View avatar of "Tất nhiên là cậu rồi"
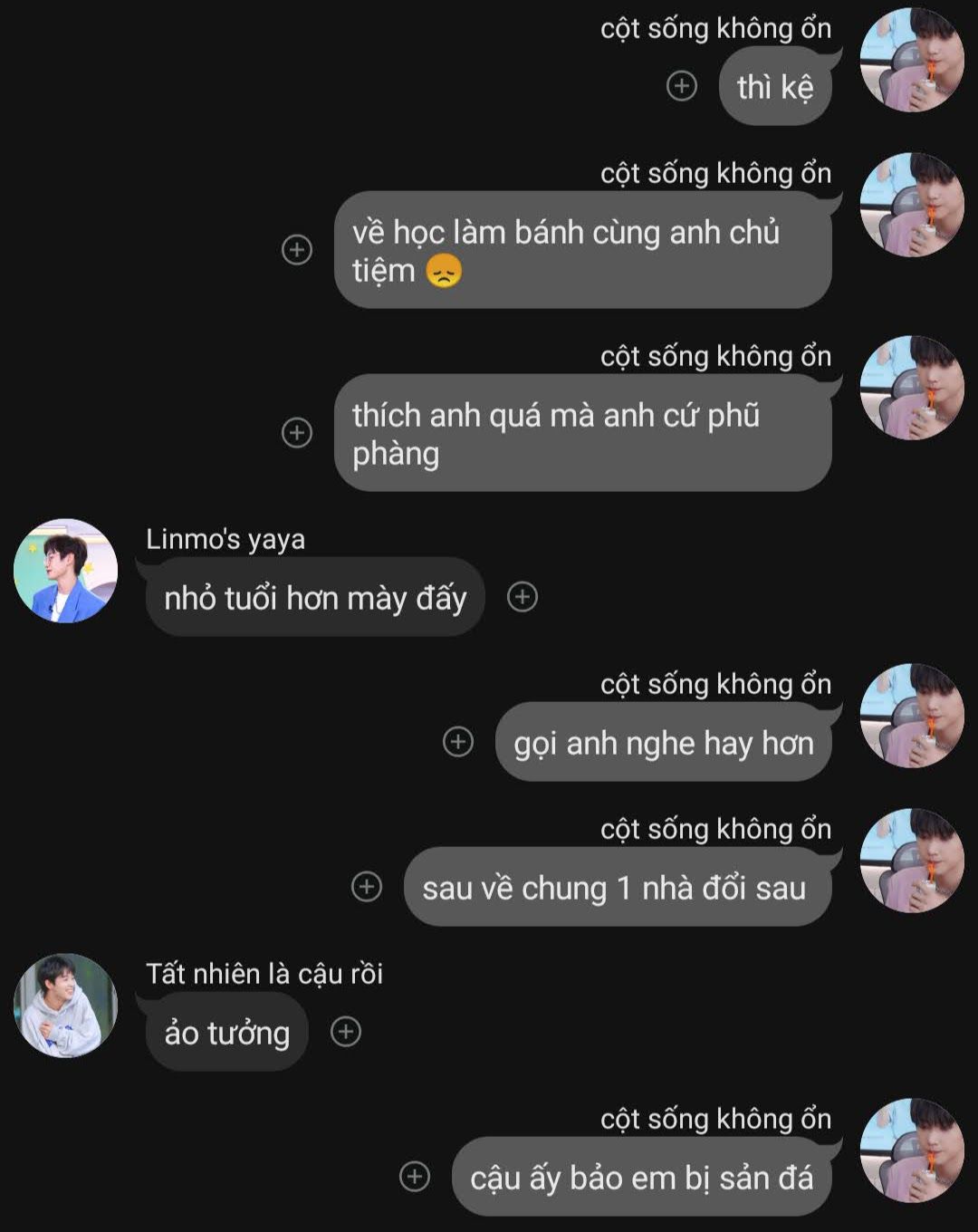This screenshot has width=978, height=1232. 65,1006
